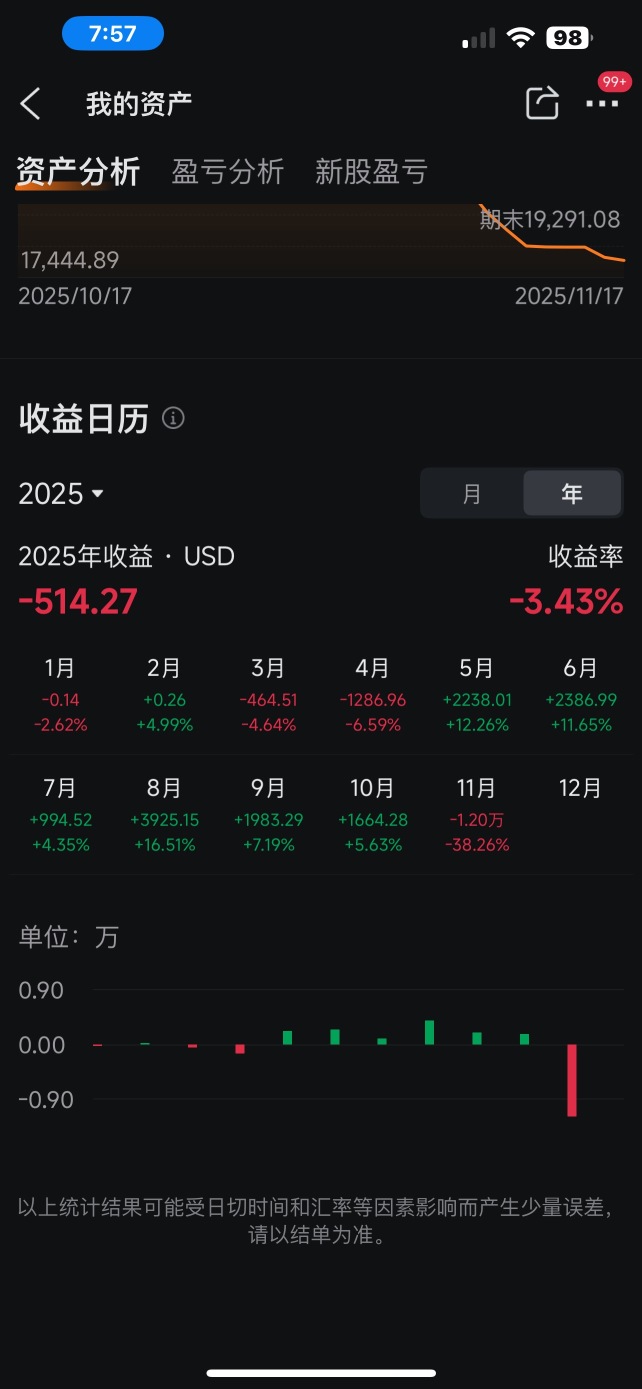Image resolution: width=642 pixels, height=1389 pixels.
Task: Select the 资产分析 tab
Action: click(78, 172)
